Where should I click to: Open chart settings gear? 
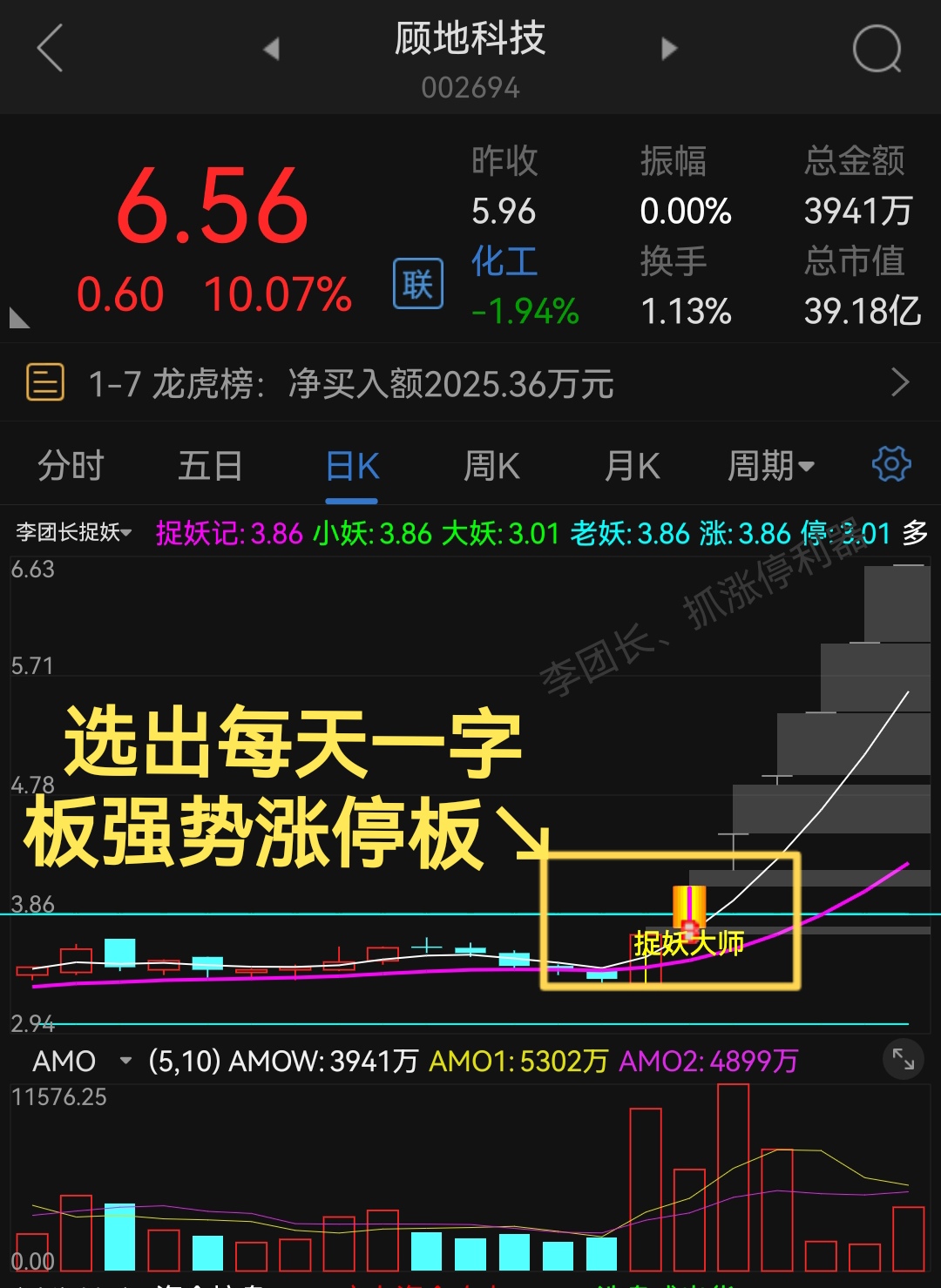pyautogui.click(x=891, y=464)
